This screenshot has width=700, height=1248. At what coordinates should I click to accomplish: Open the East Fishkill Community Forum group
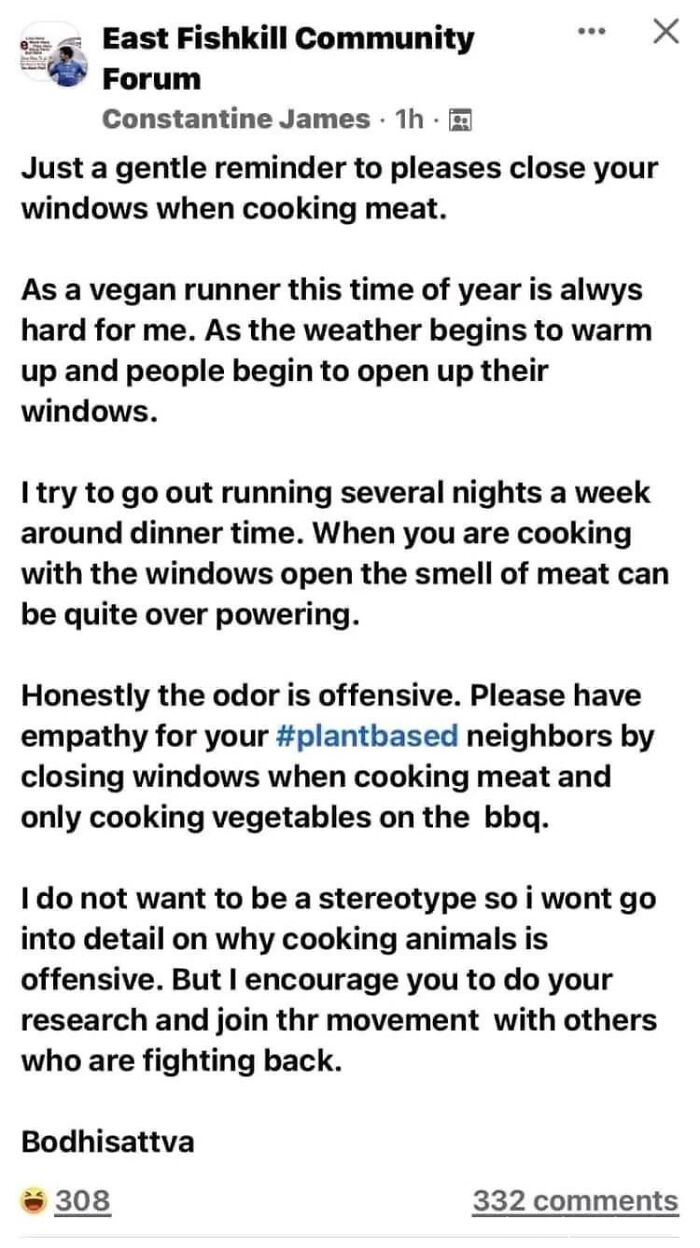[288, 58]
